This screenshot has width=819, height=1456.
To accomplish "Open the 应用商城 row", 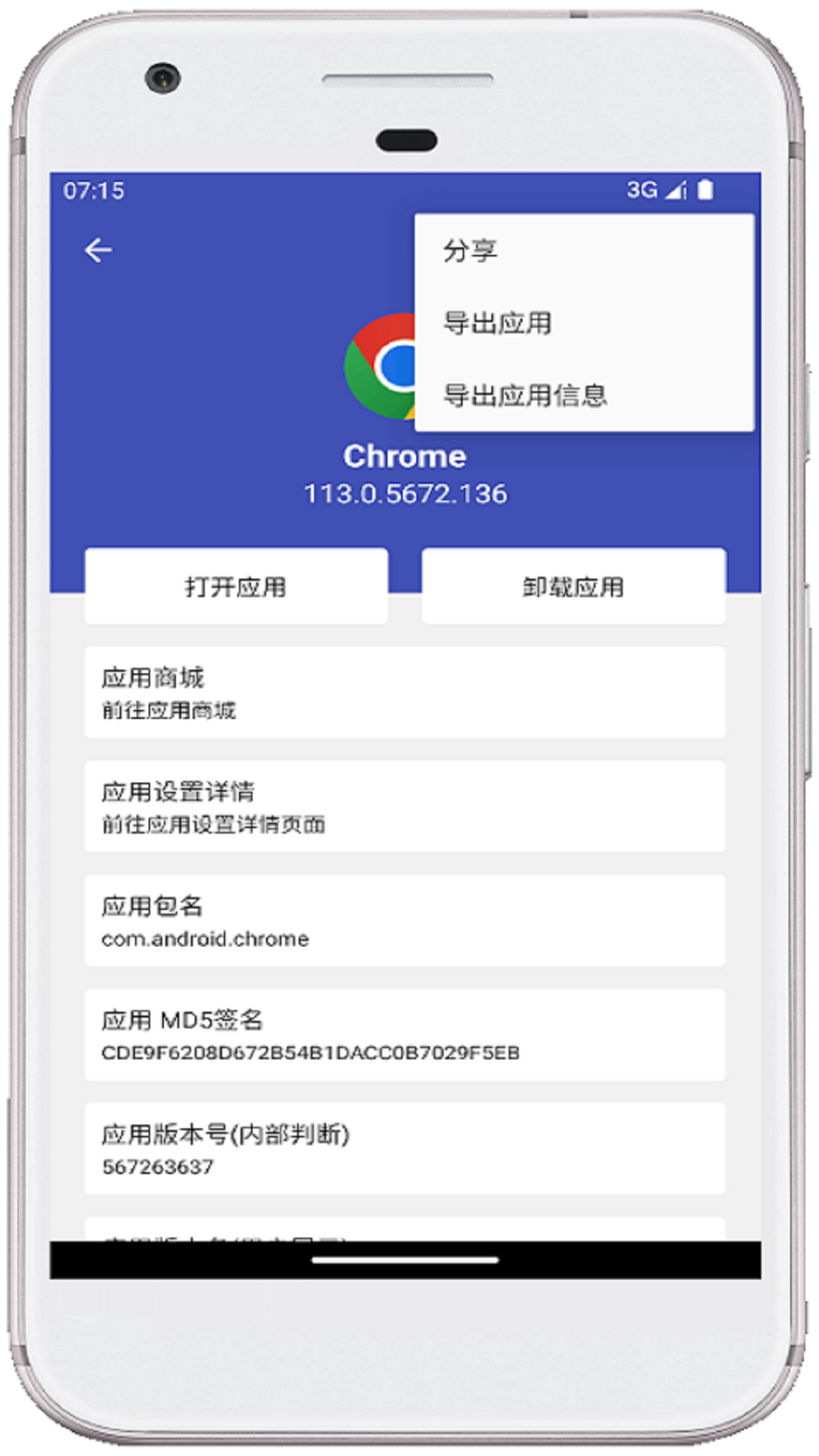I will [x=405, y=692].
